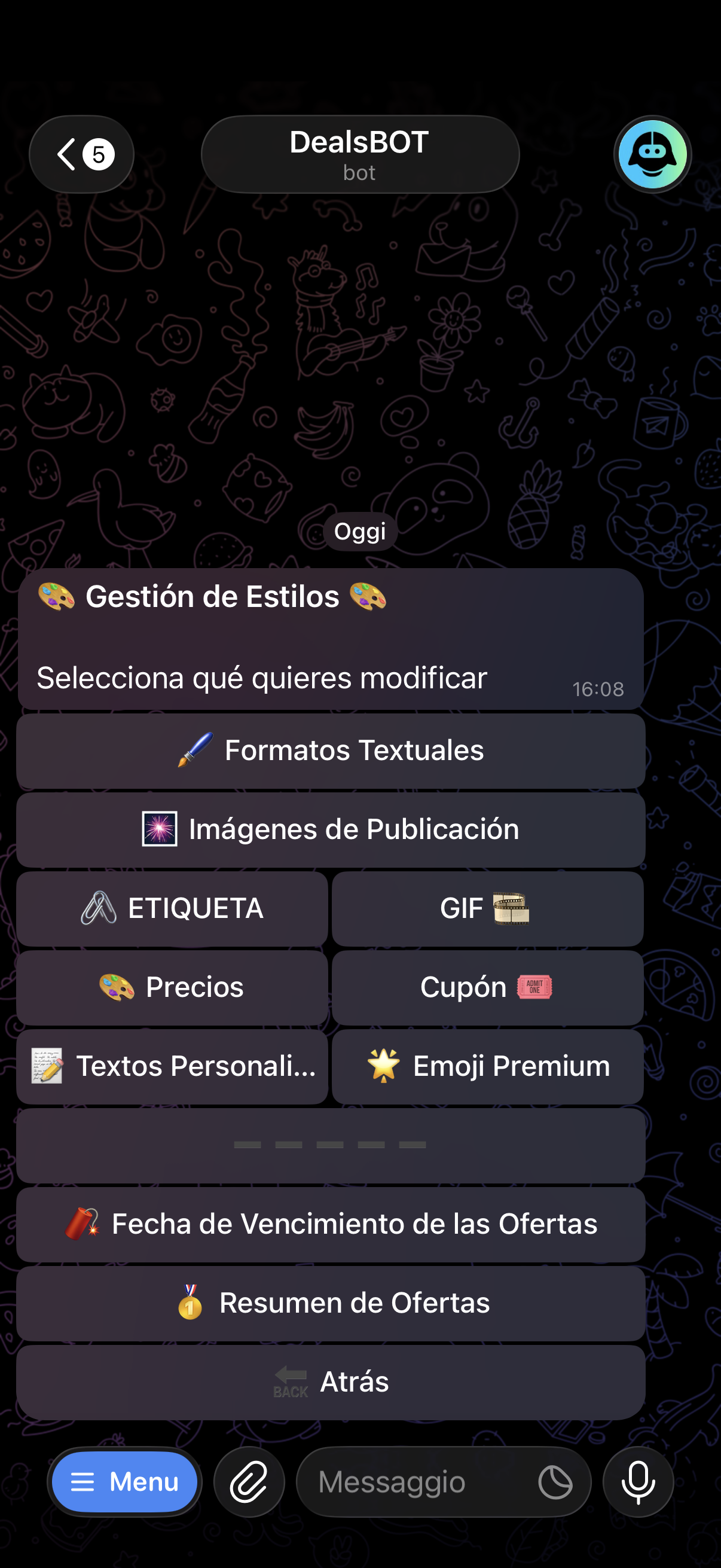Modify Precios style
This screenshot has height=1568, width=721.
pyautogui.click(x=172, y=987)
